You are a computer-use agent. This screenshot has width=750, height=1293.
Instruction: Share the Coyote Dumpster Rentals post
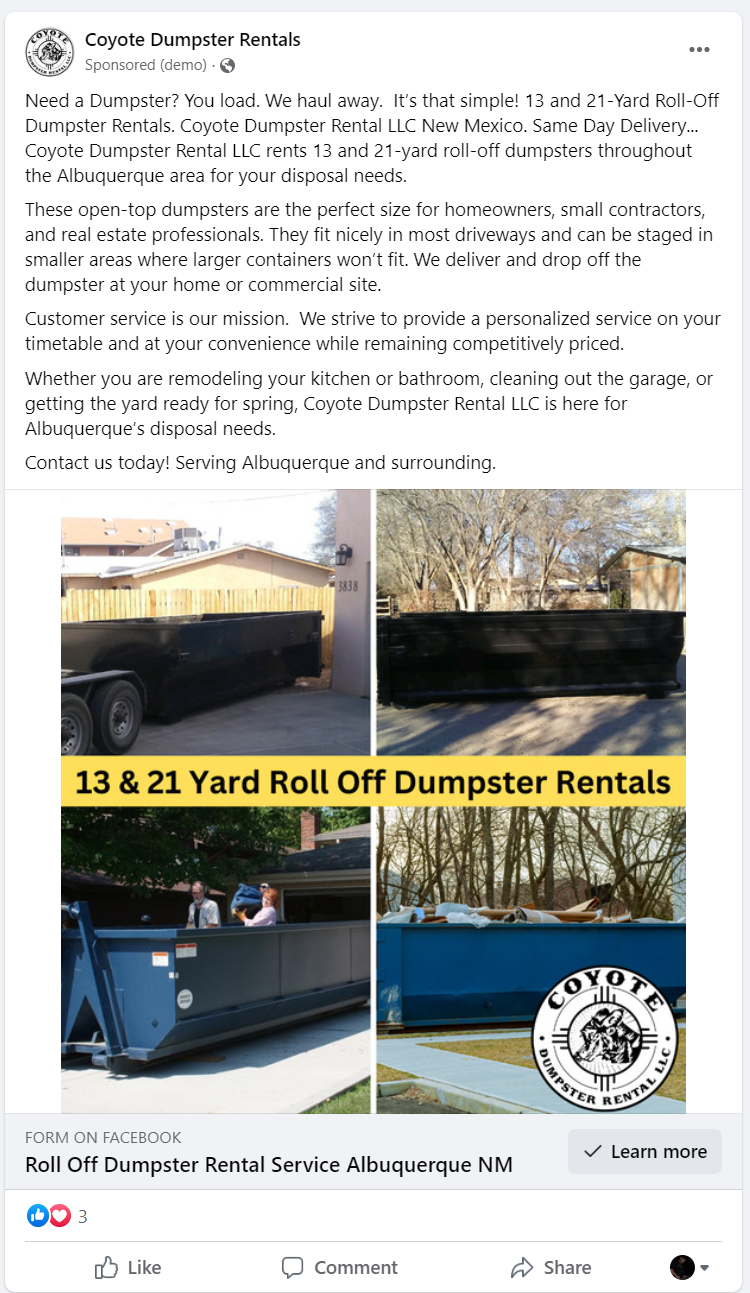(x=551, y=1267)
